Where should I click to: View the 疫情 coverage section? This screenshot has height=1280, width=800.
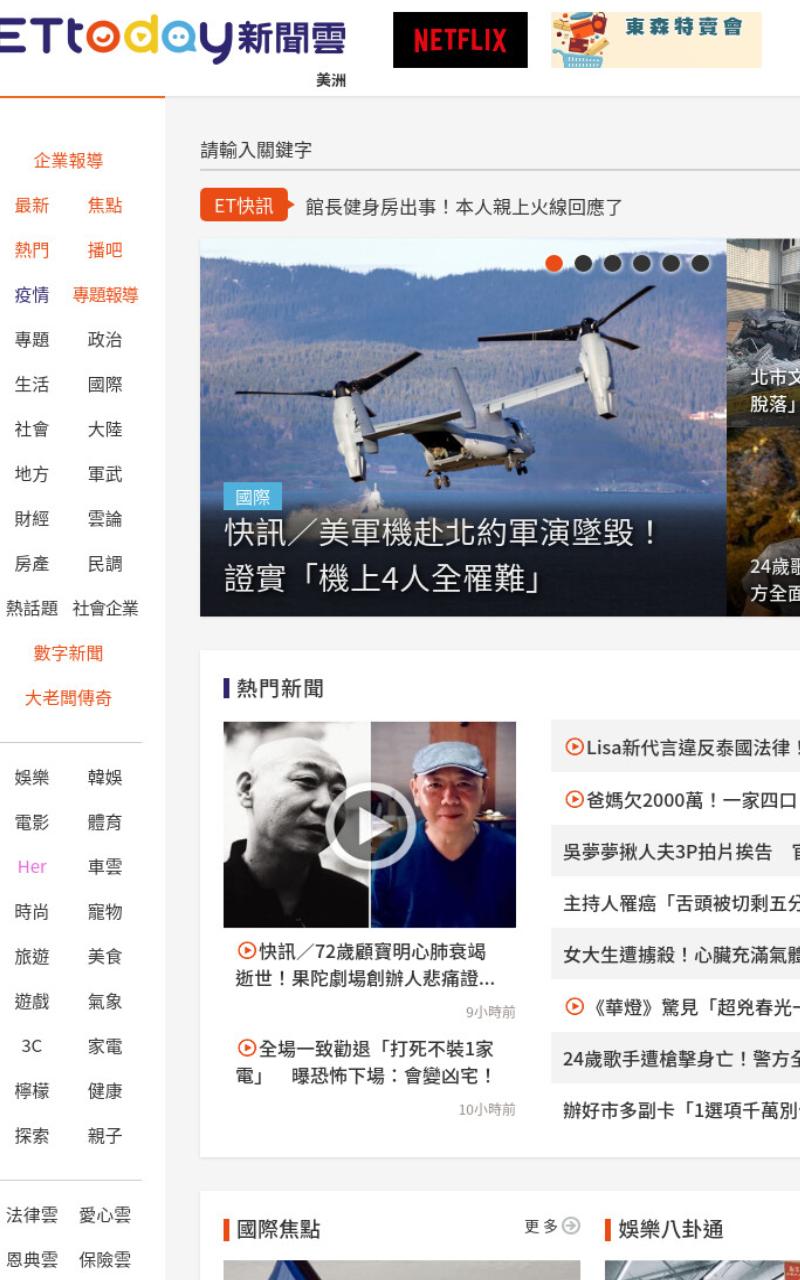coord(32,295)
